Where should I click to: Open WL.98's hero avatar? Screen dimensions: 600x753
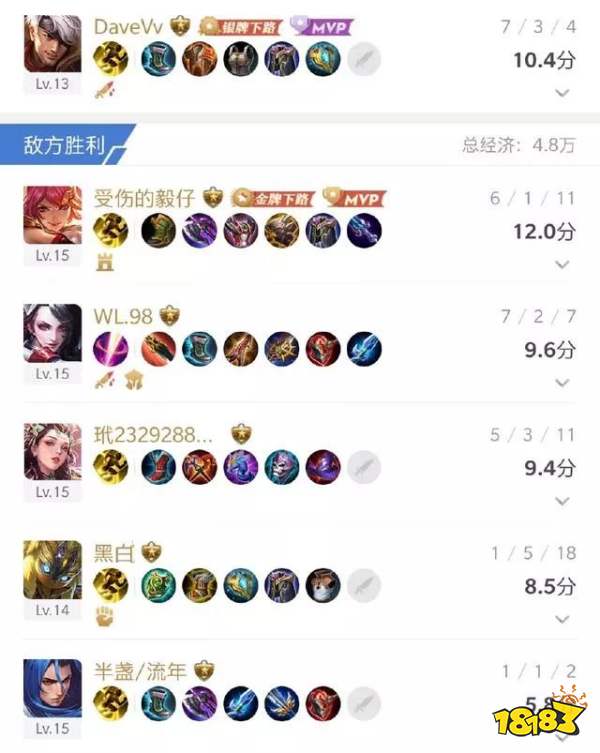pos(52,334)
